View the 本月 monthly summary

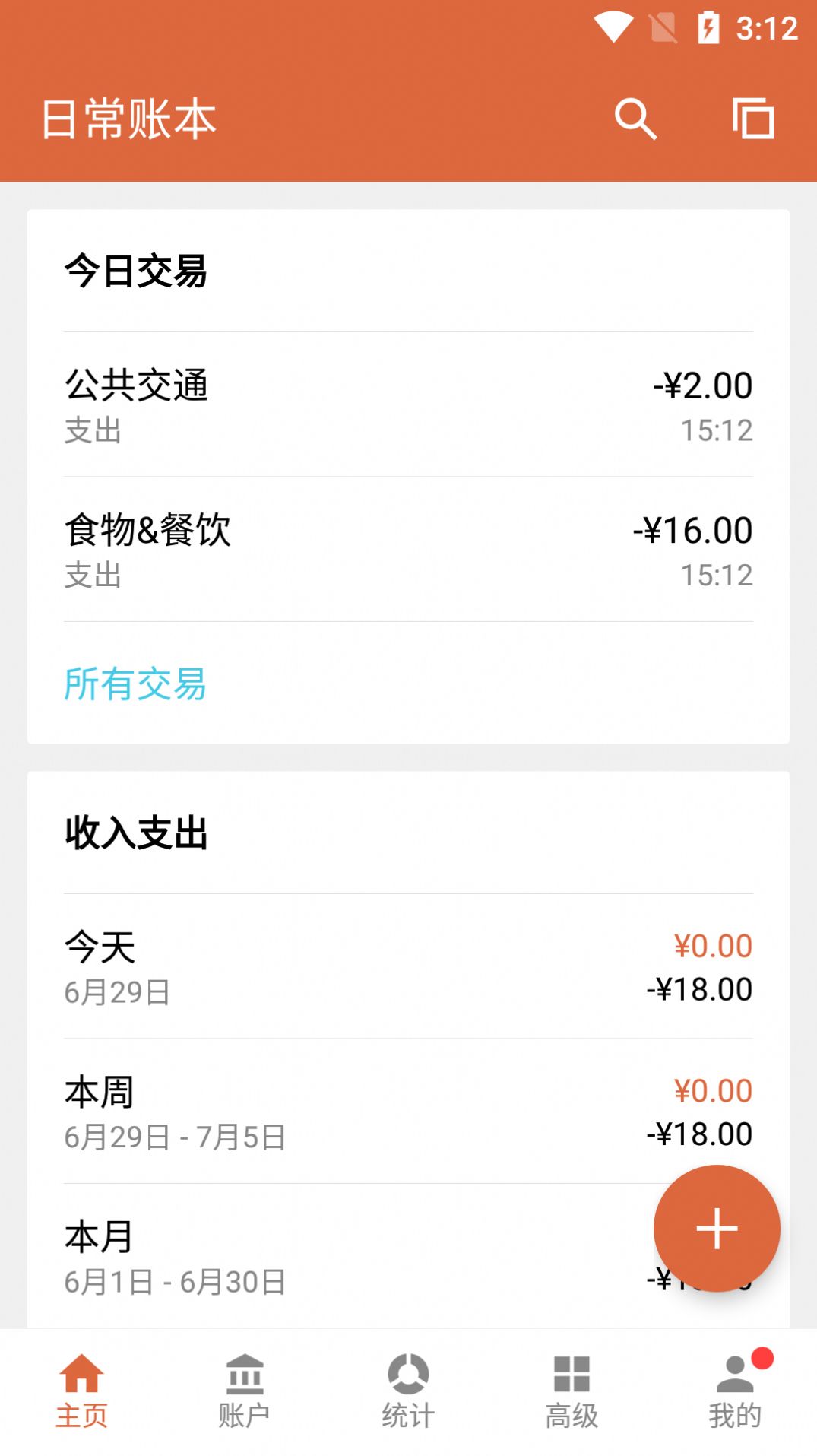[304, 1255]
